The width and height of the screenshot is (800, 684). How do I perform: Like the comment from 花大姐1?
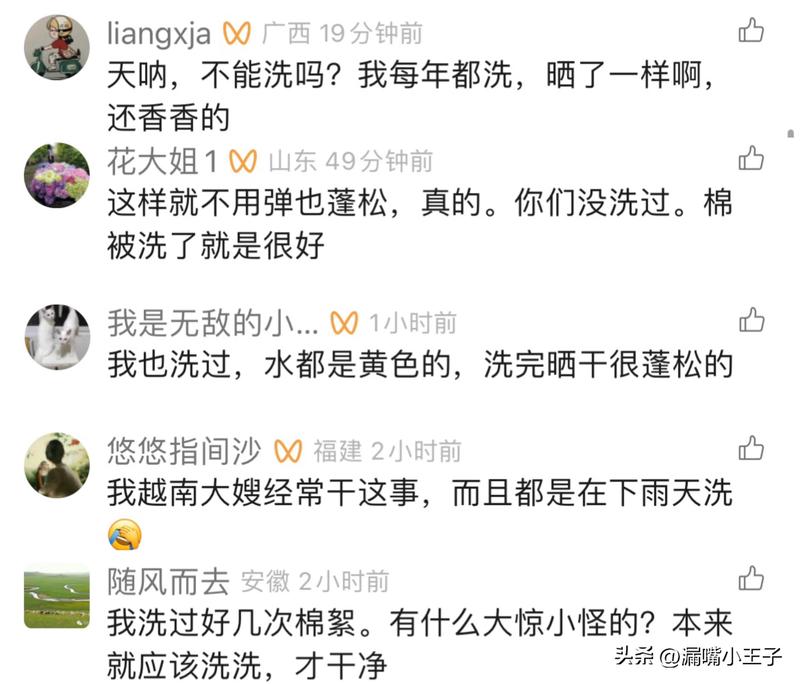coord(751,158)
